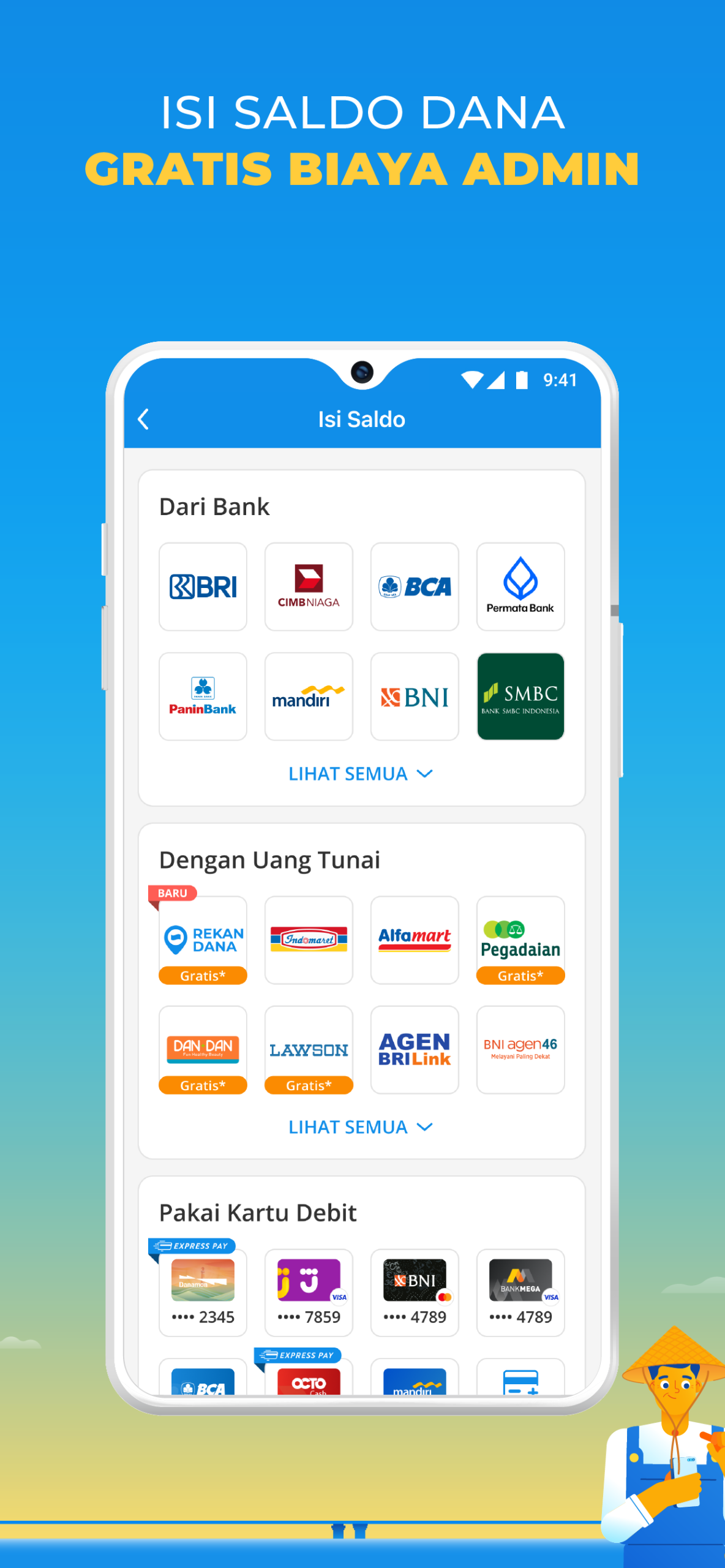Open the Dengan Uang Tunai section header
Screen dimensions: 725x1568
(x=270, y=859)
